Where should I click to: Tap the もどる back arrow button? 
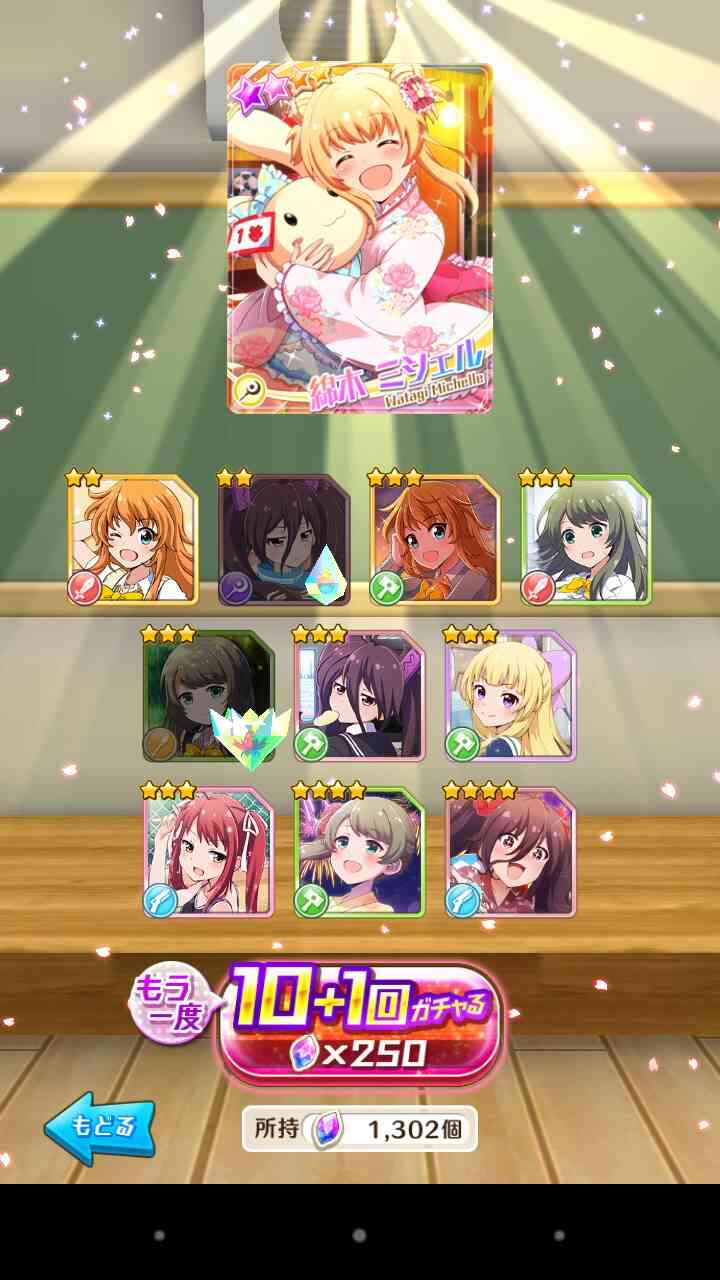coord(99,1128)
